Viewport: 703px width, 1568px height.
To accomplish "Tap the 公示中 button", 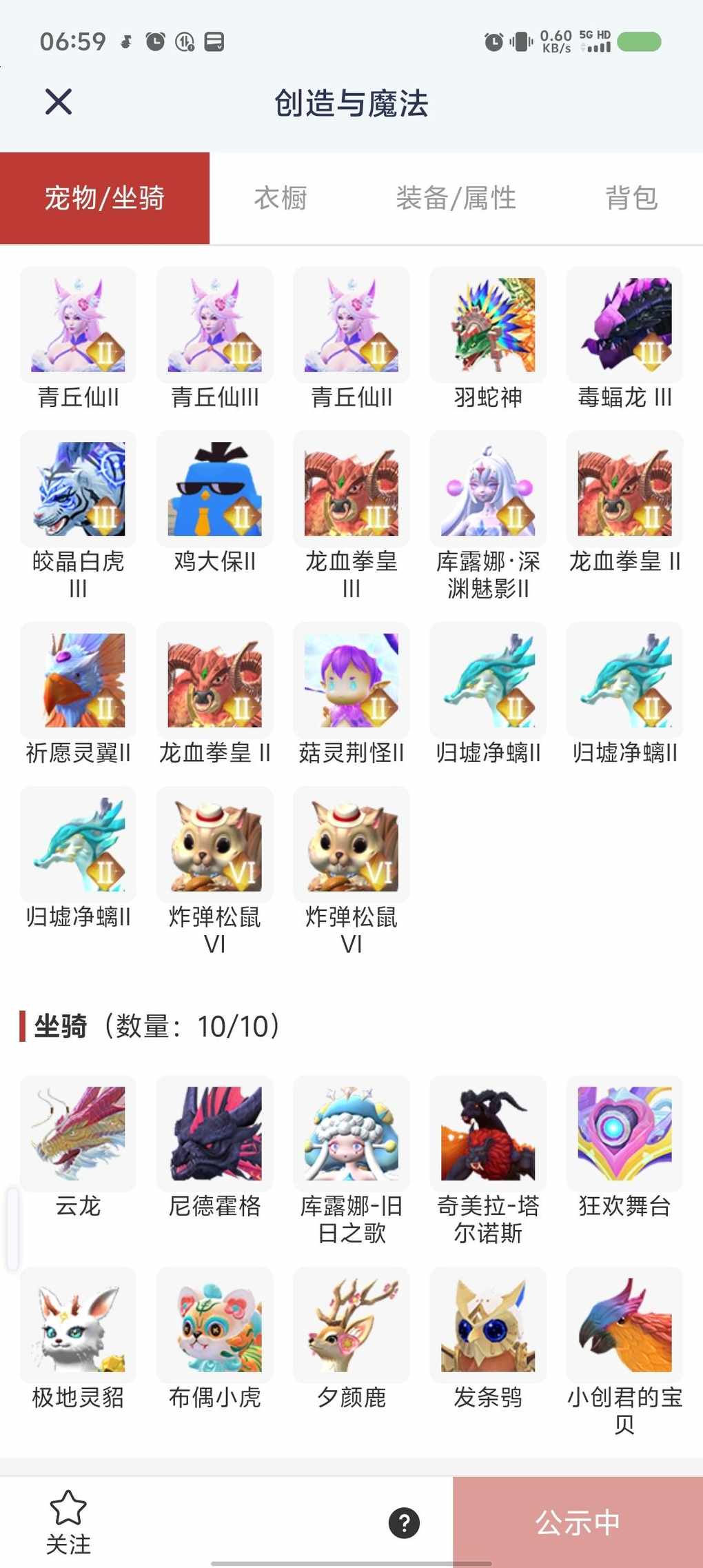I will point(578,1522).
